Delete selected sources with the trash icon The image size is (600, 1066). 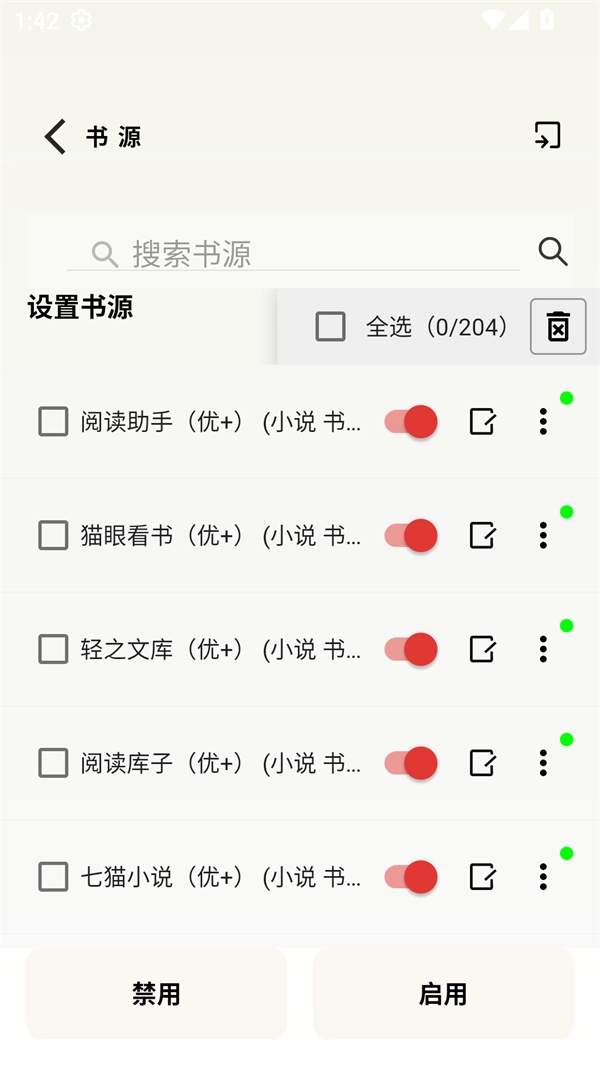(558, 327)
